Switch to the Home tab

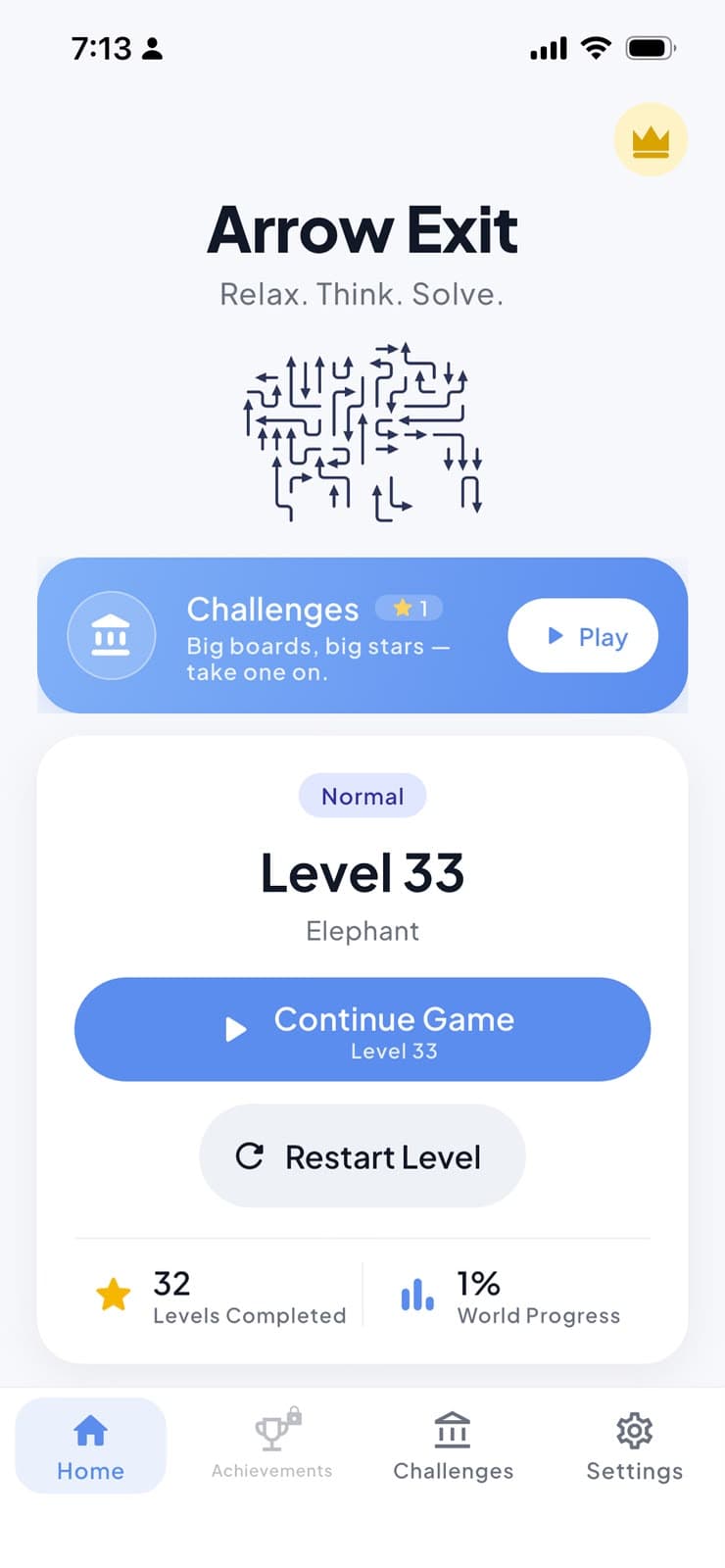pos(90,1445)
